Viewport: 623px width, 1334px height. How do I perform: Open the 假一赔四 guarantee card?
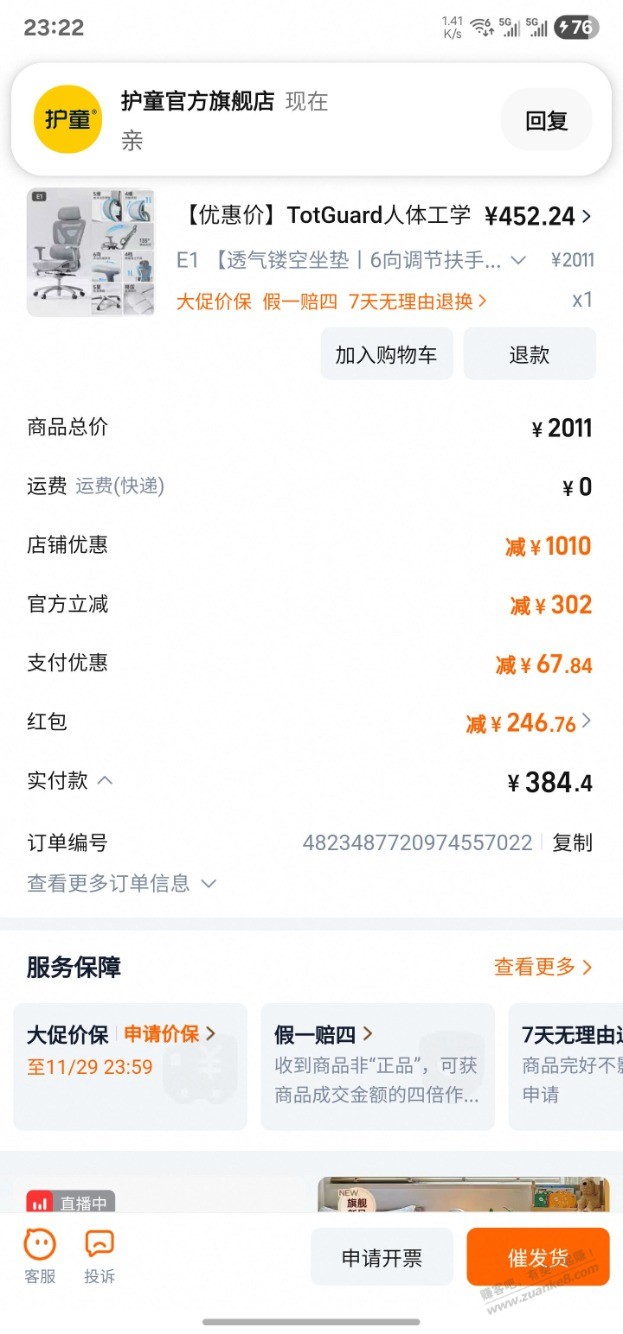(377, 1066)
